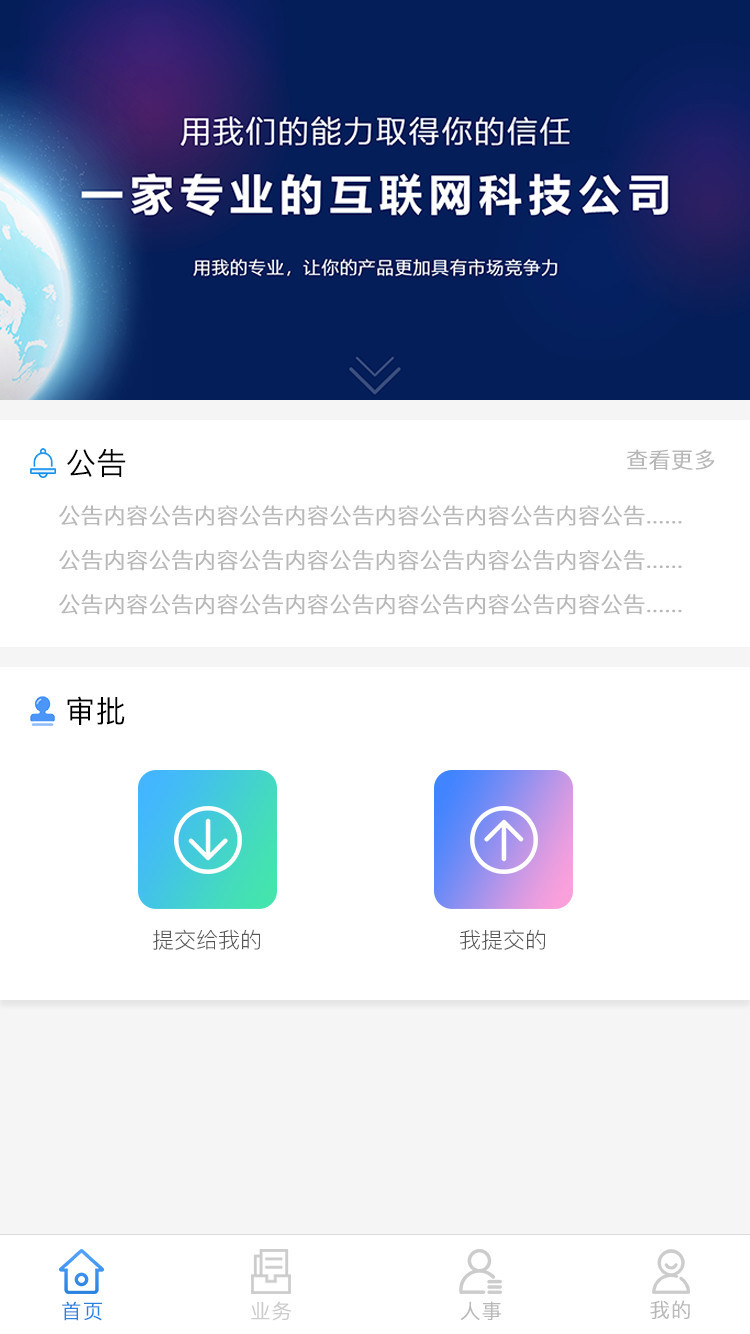Collapse the banner using the chevron arrow
Image resolution: width=750 pixels, height=1334 pixels.
click(x=374, y=375)
